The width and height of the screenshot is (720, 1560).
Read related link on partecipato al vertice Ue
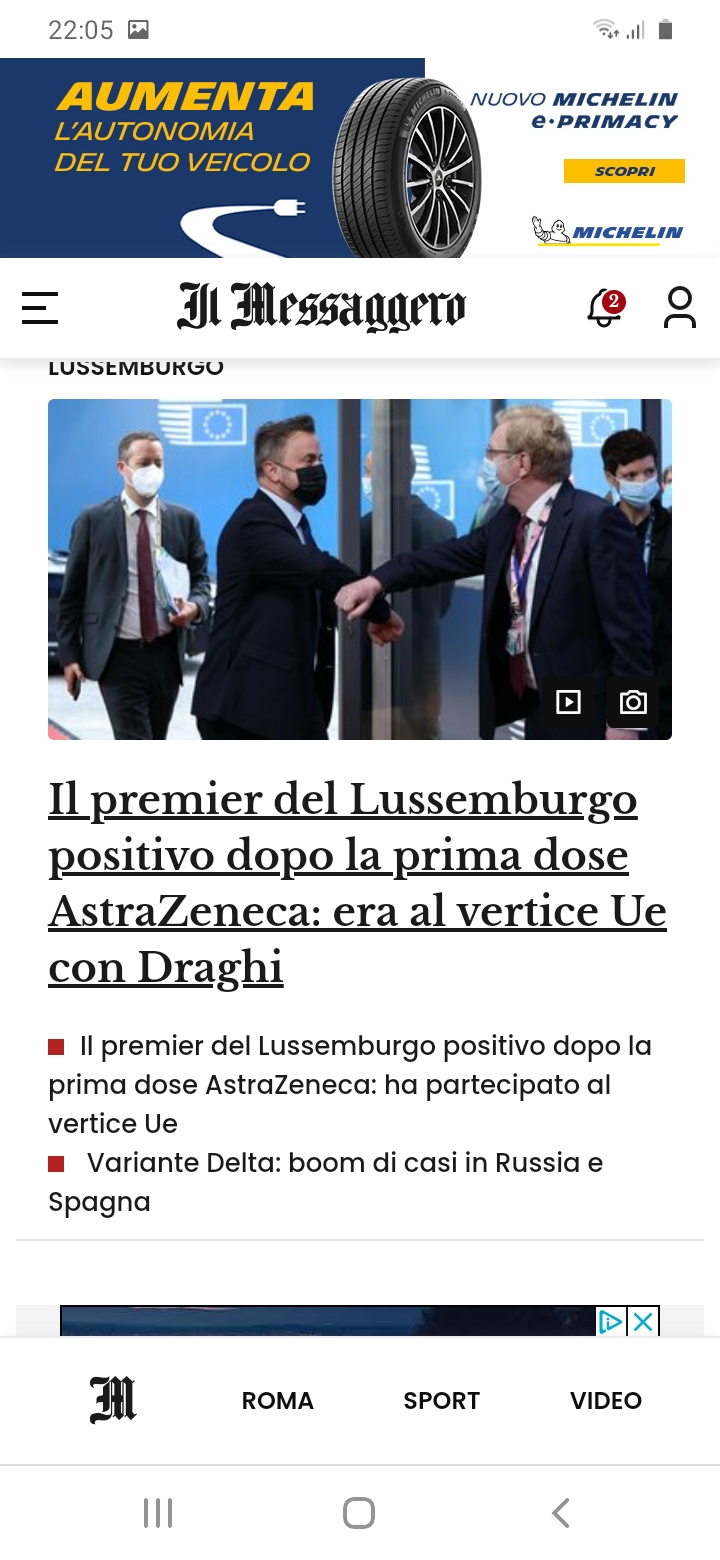click(x=350, y=1085)
